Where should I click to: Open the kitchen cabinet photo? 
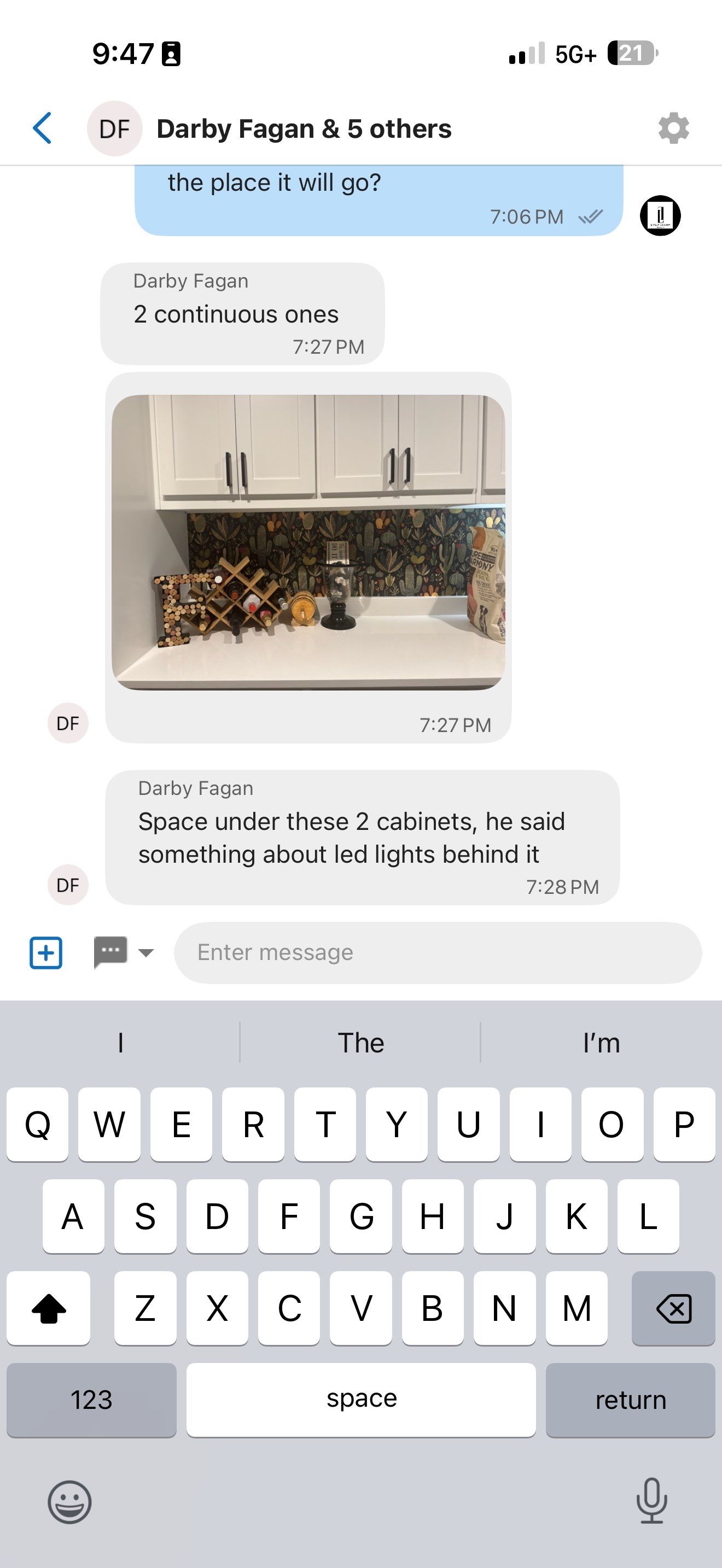point(308,542)
